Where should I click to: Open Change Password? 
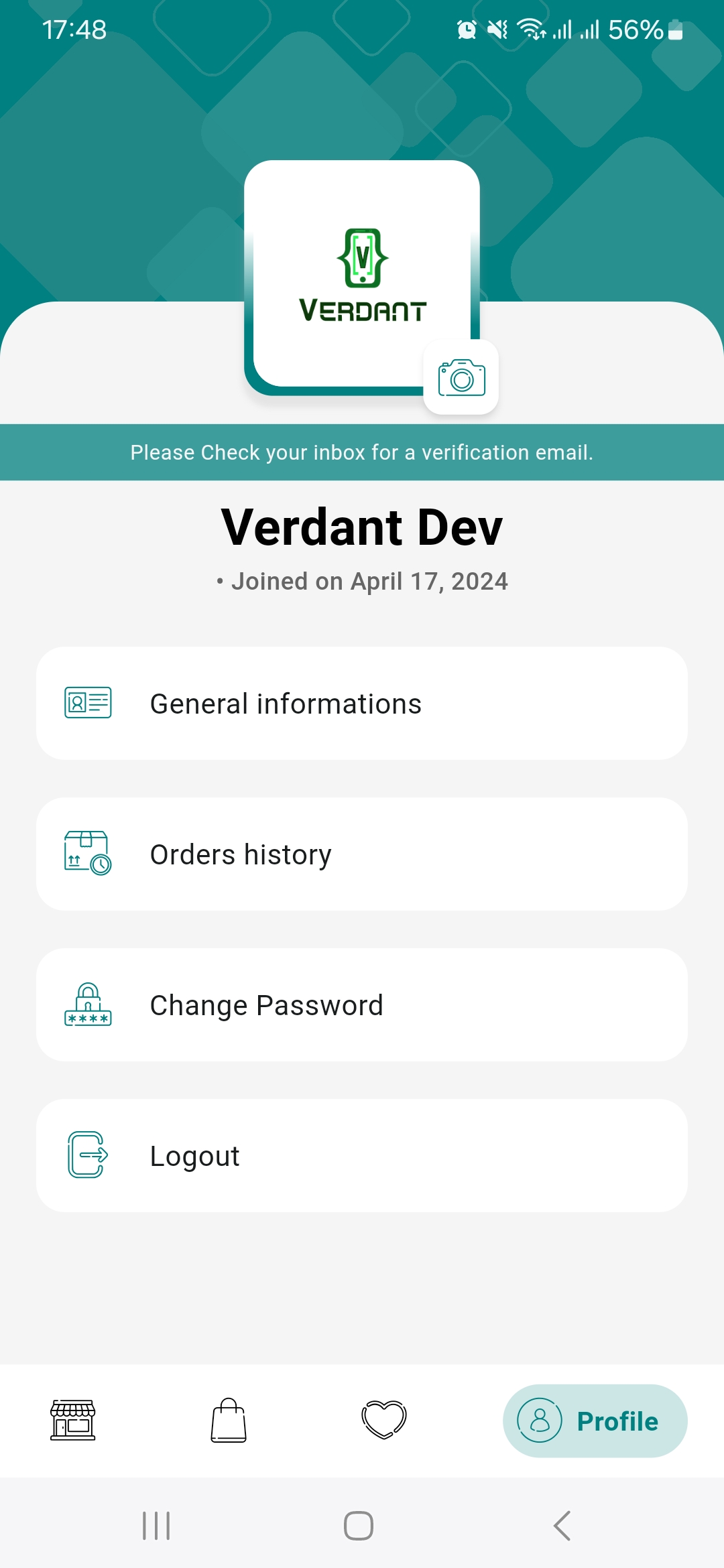(362, 1004)
